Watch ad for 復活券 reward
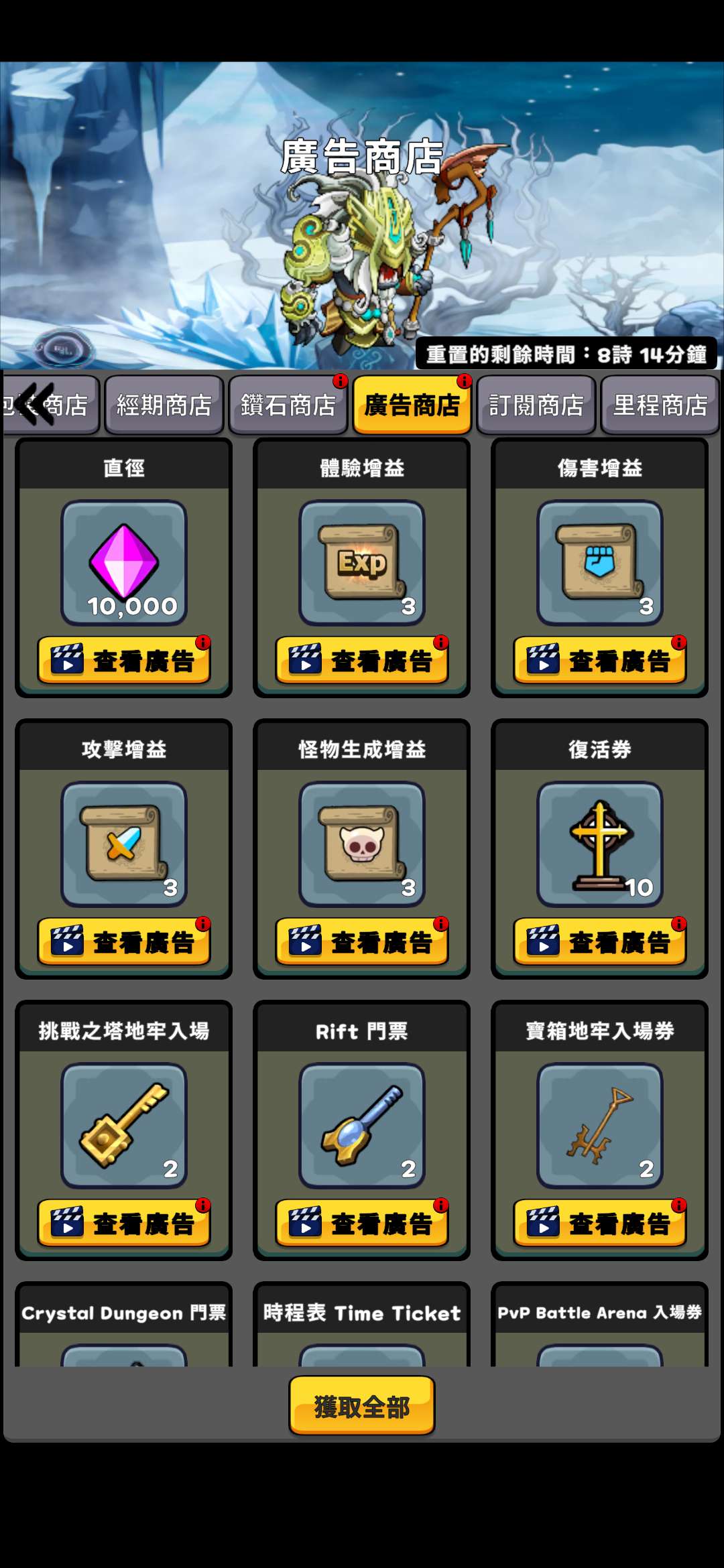Screen dimensions: 724x1568 point(600,942)
